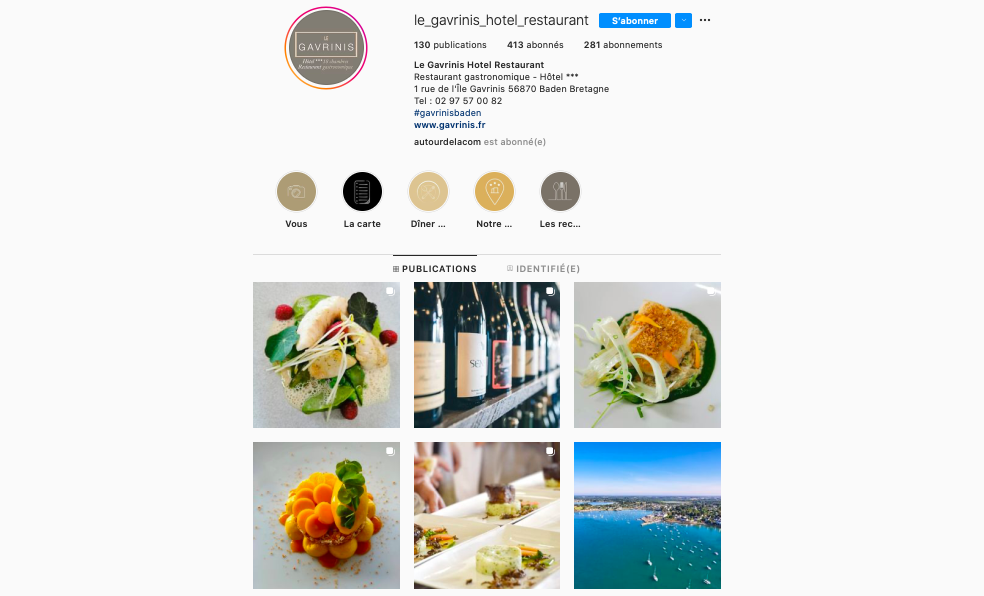This screenshot has height=596, width=984.
Task: Open the Les rec… story highlight
Action: [x=560, y=191]
